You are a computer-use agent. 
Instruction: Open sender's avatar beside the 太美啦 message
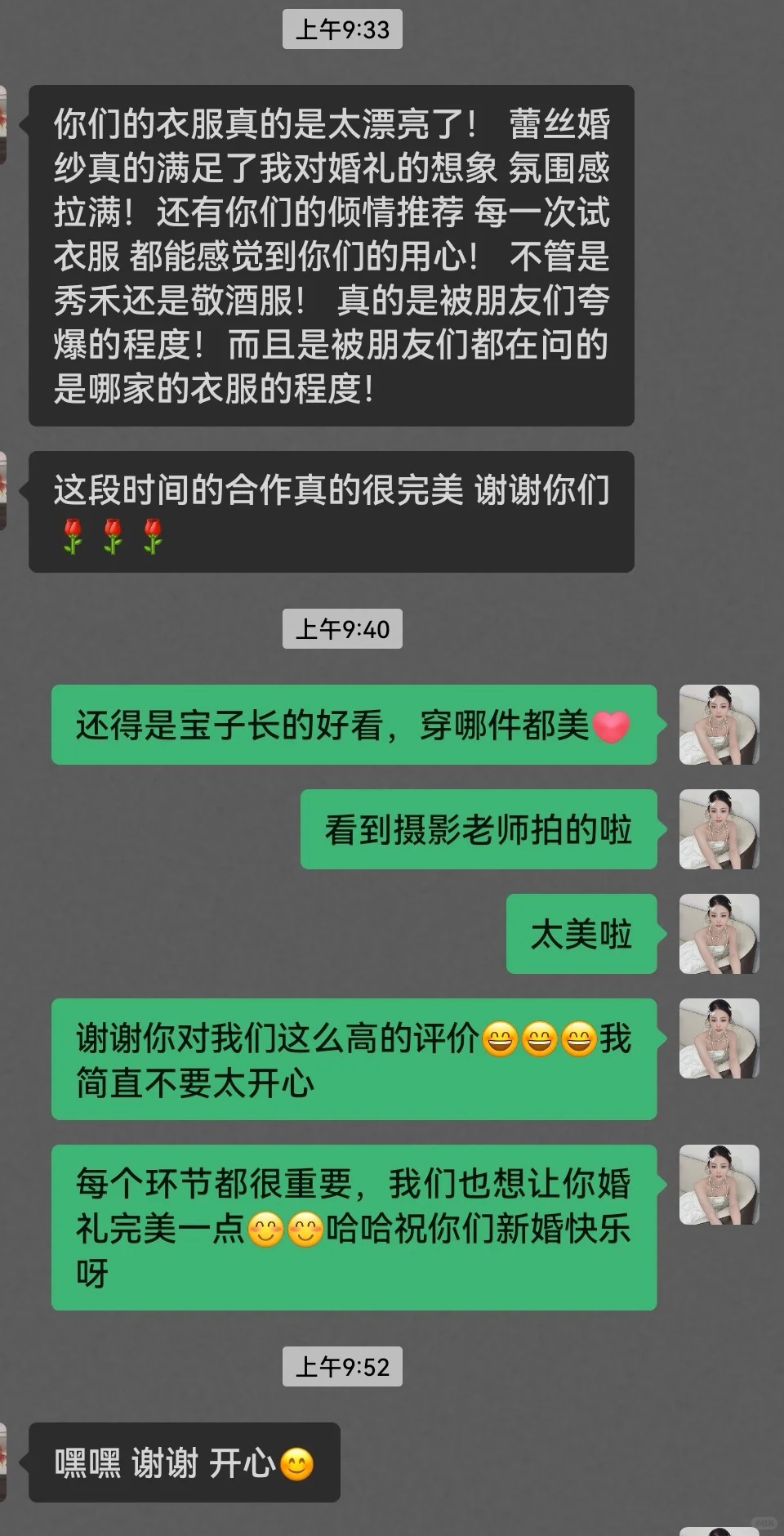(719, 934)
